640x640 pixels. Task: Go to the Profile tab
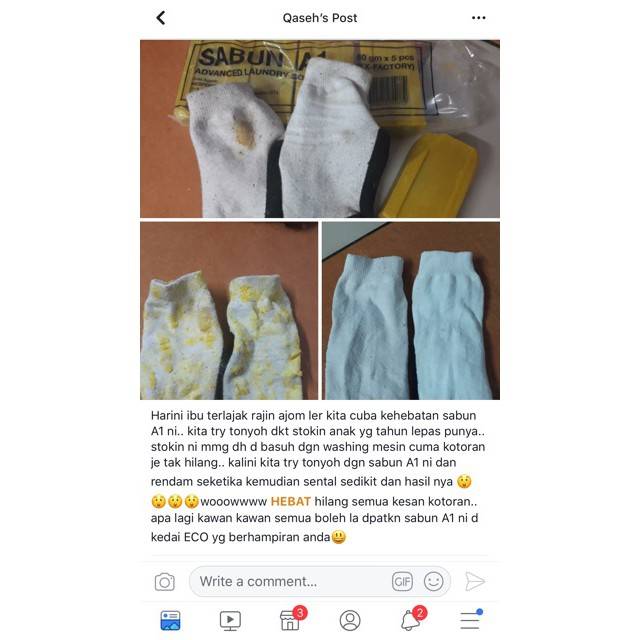click(350, 620)
